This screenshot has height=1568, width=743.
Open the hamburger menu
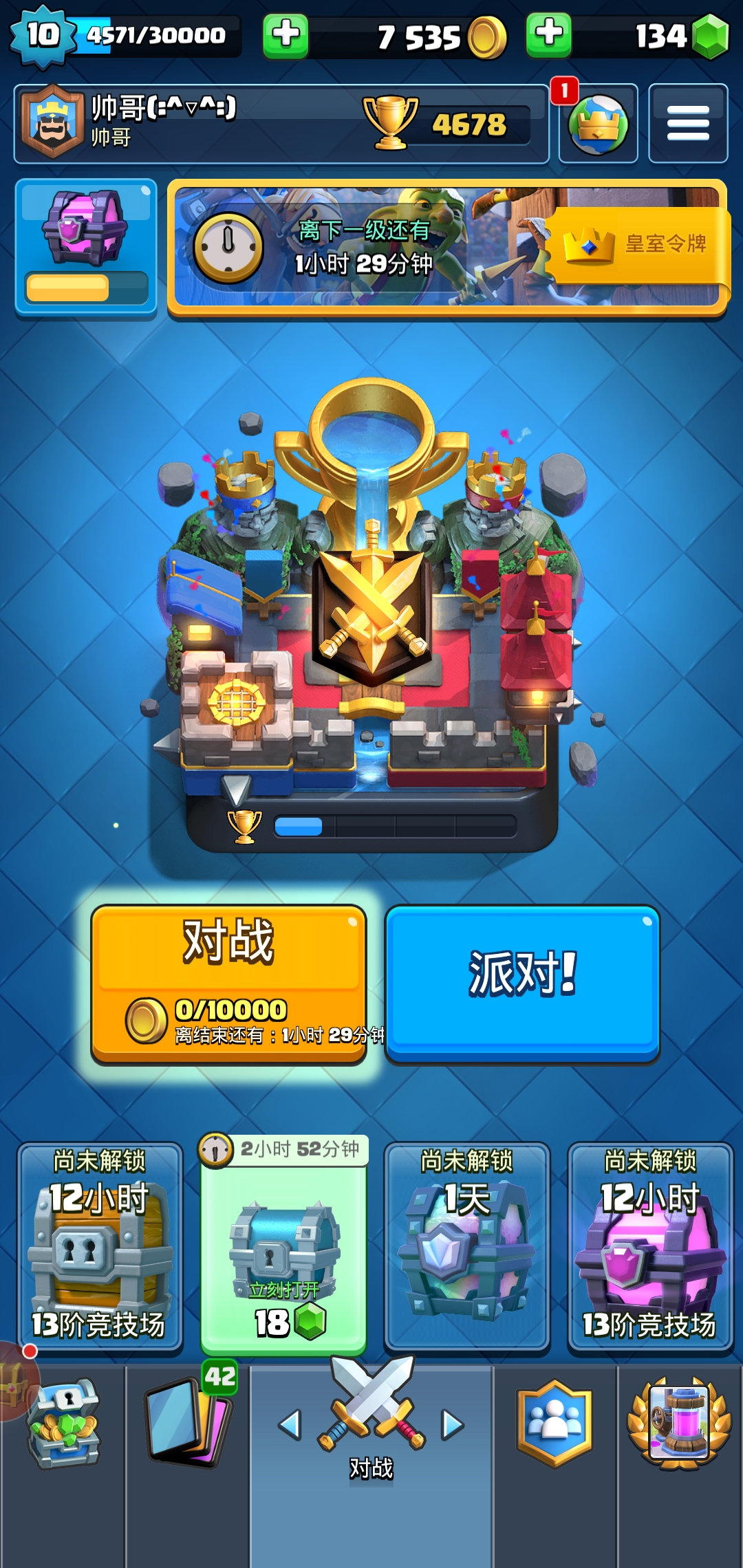[688, 124]
